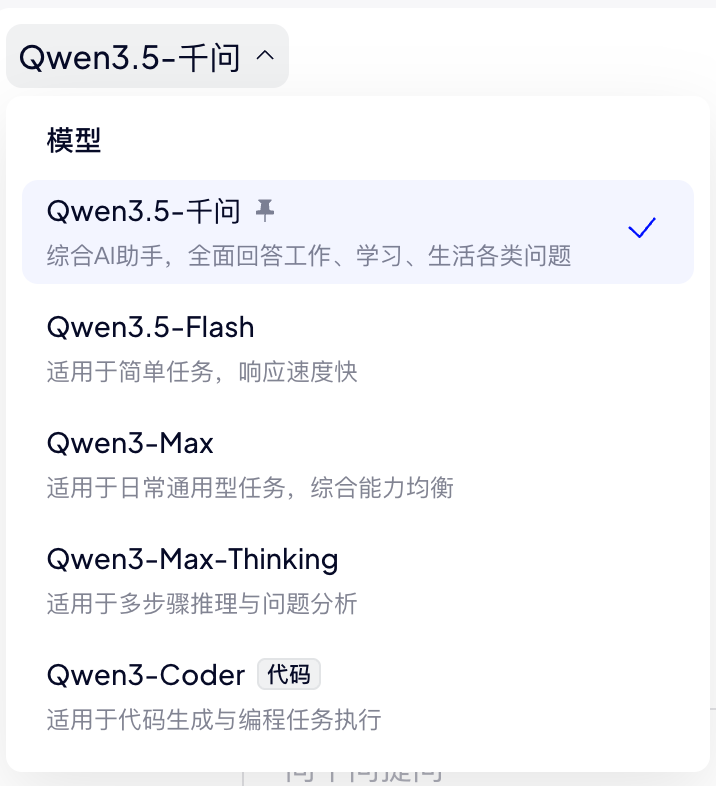
Task: Tap the pin icon beside Qwen3.5-千问
Action: pyautogui.click(x=265, y=211)
